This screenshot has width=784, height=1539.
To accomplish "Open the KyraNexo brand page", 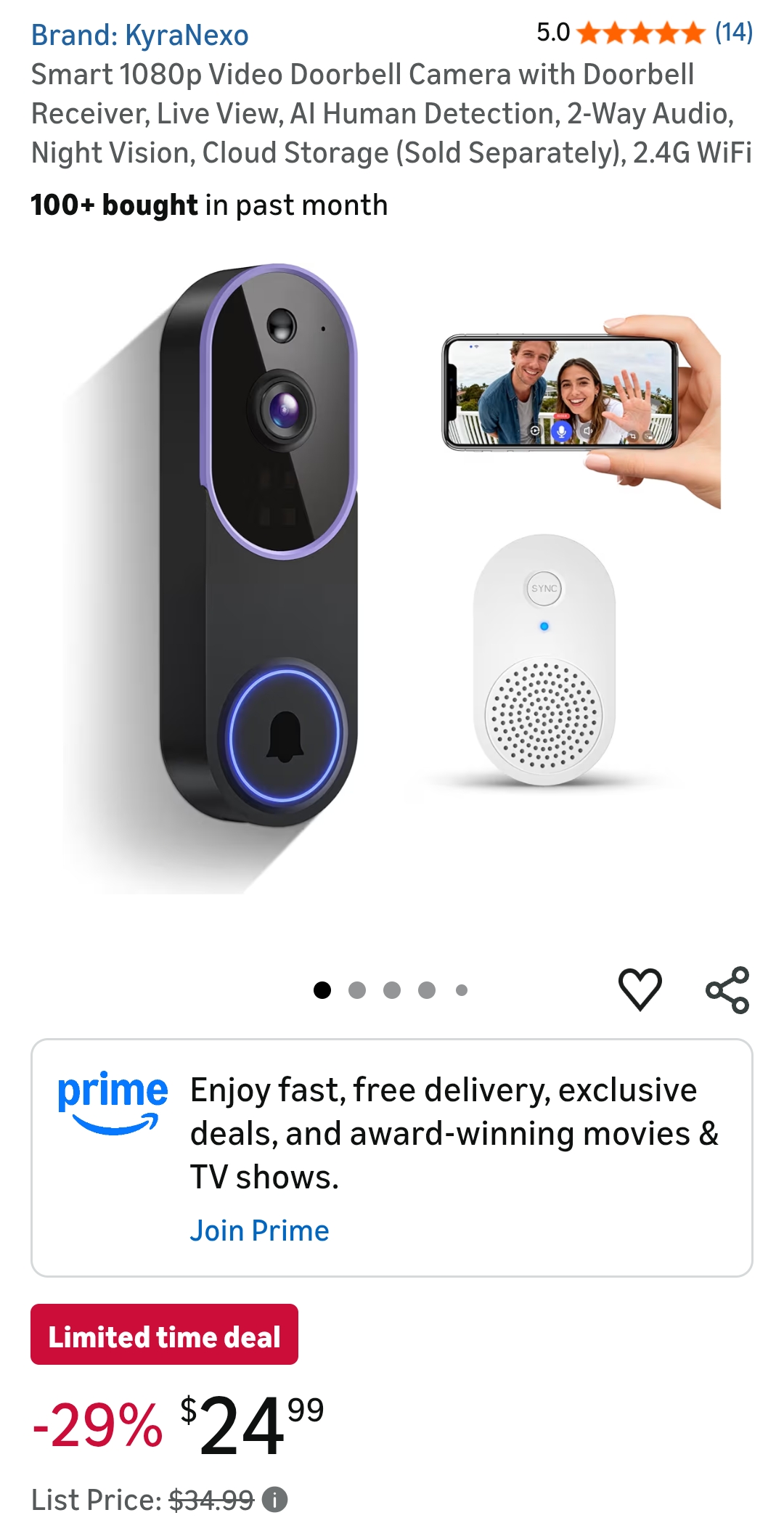I will pos(140,34).
